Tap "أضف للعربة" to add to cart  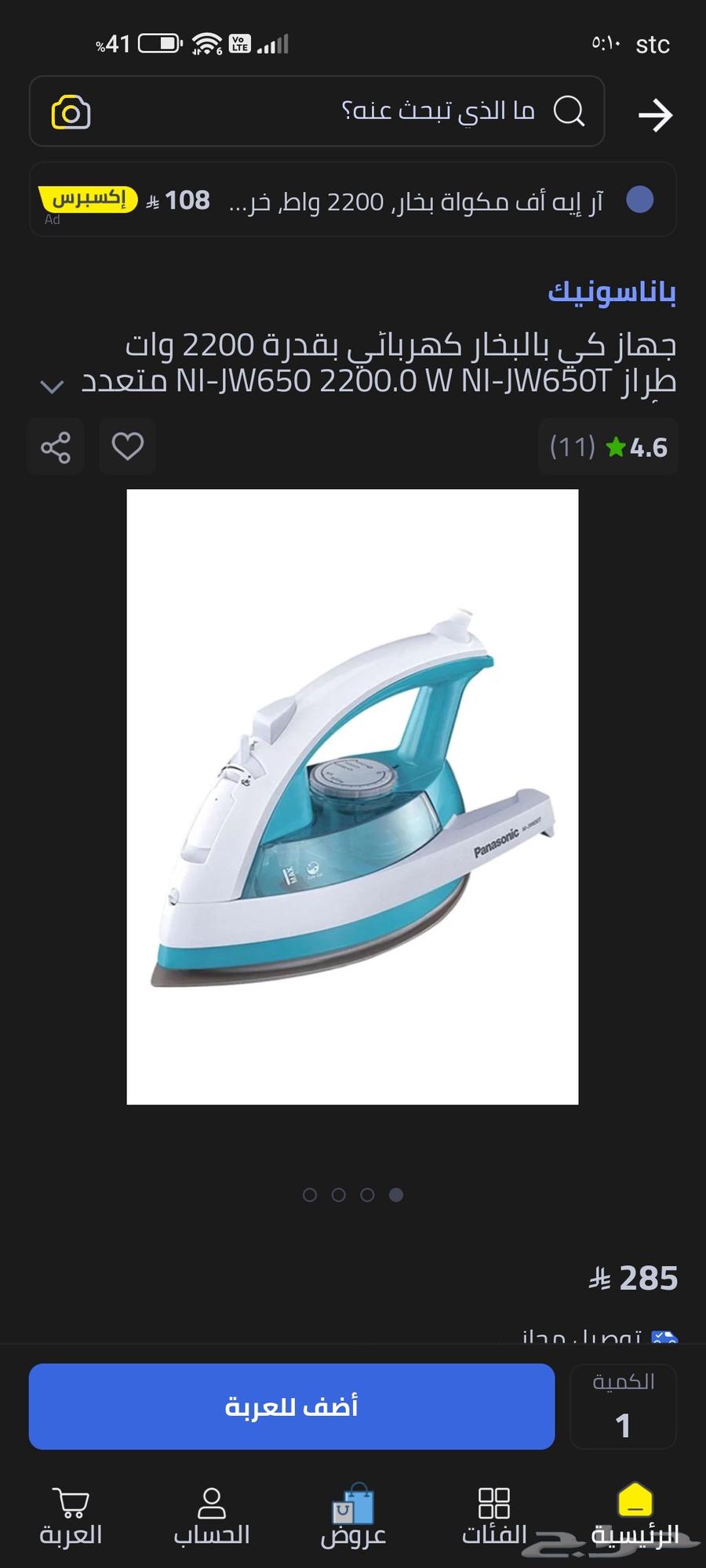292,1406
